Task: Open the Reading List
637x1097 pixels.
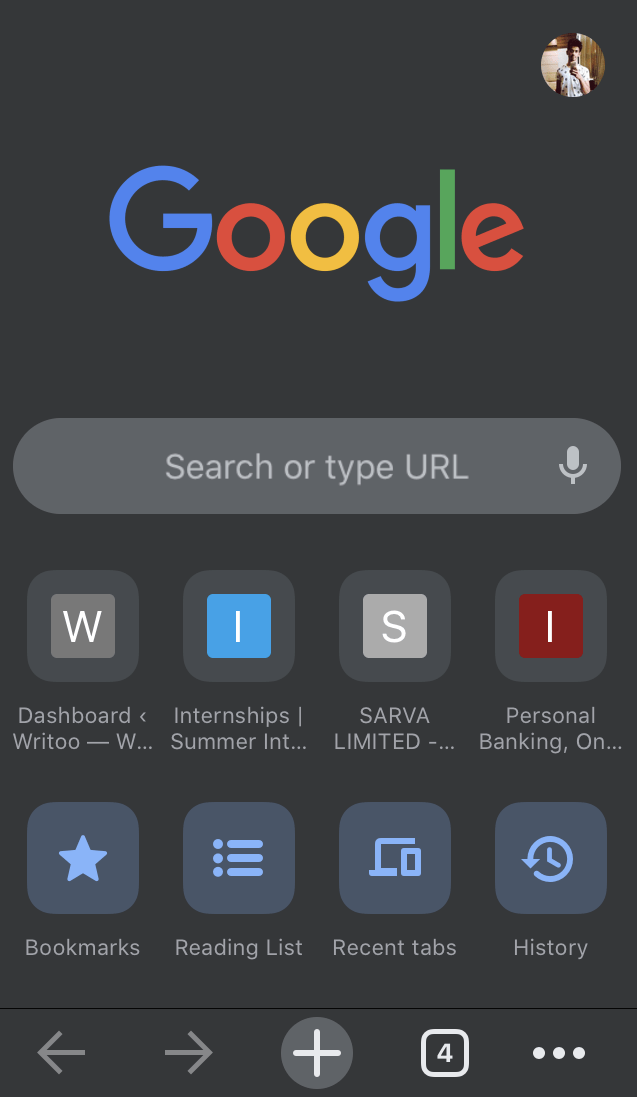Action: (239, 858)
